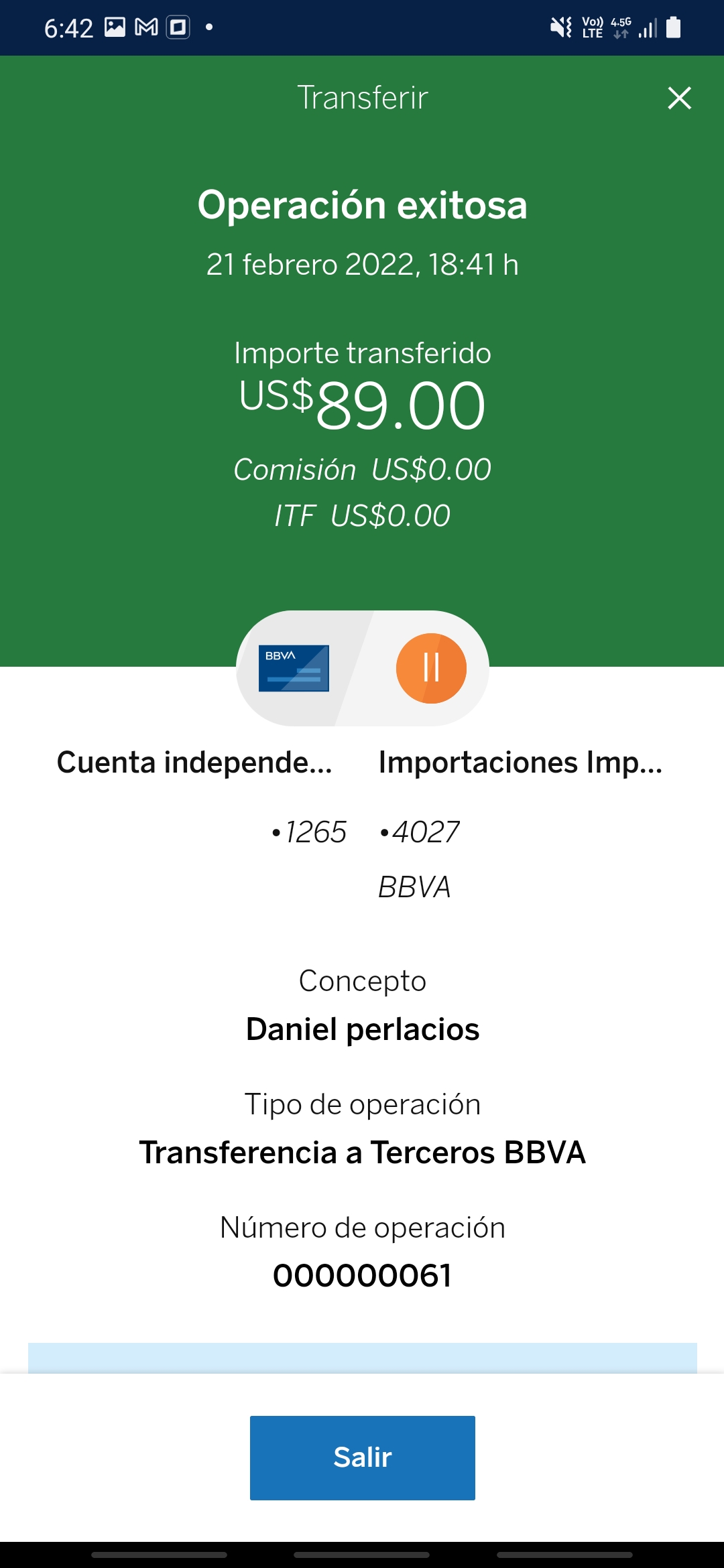Tap the Salir button

362,1457
